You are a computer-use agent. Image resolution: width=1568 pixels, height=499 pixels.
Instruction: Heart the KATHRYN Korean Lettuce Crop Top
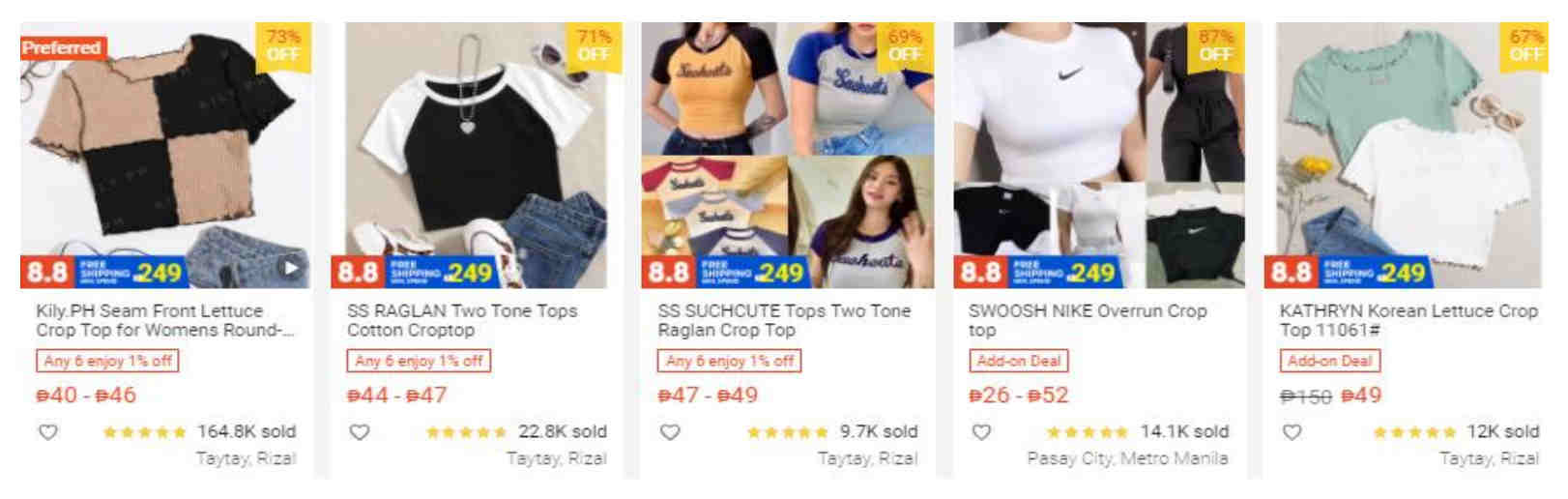1292,432
